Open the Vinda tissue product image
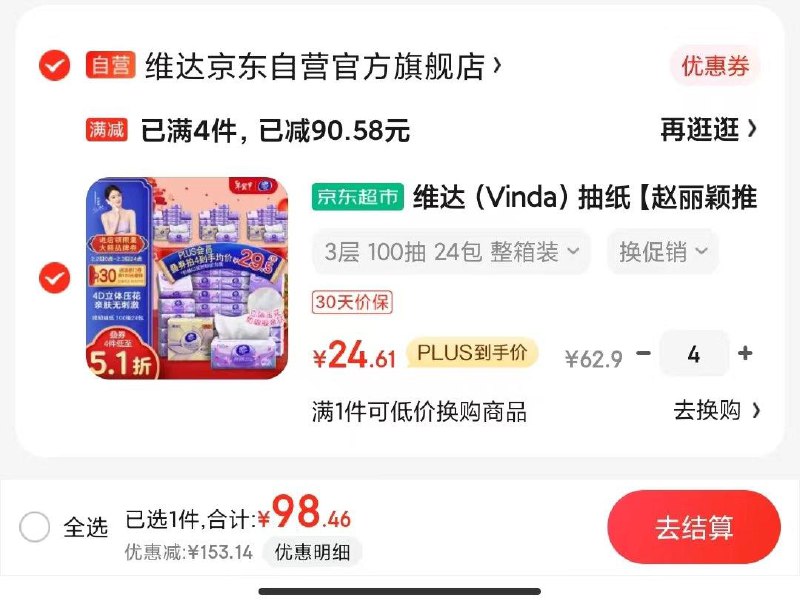 click(x=190, y=278)
